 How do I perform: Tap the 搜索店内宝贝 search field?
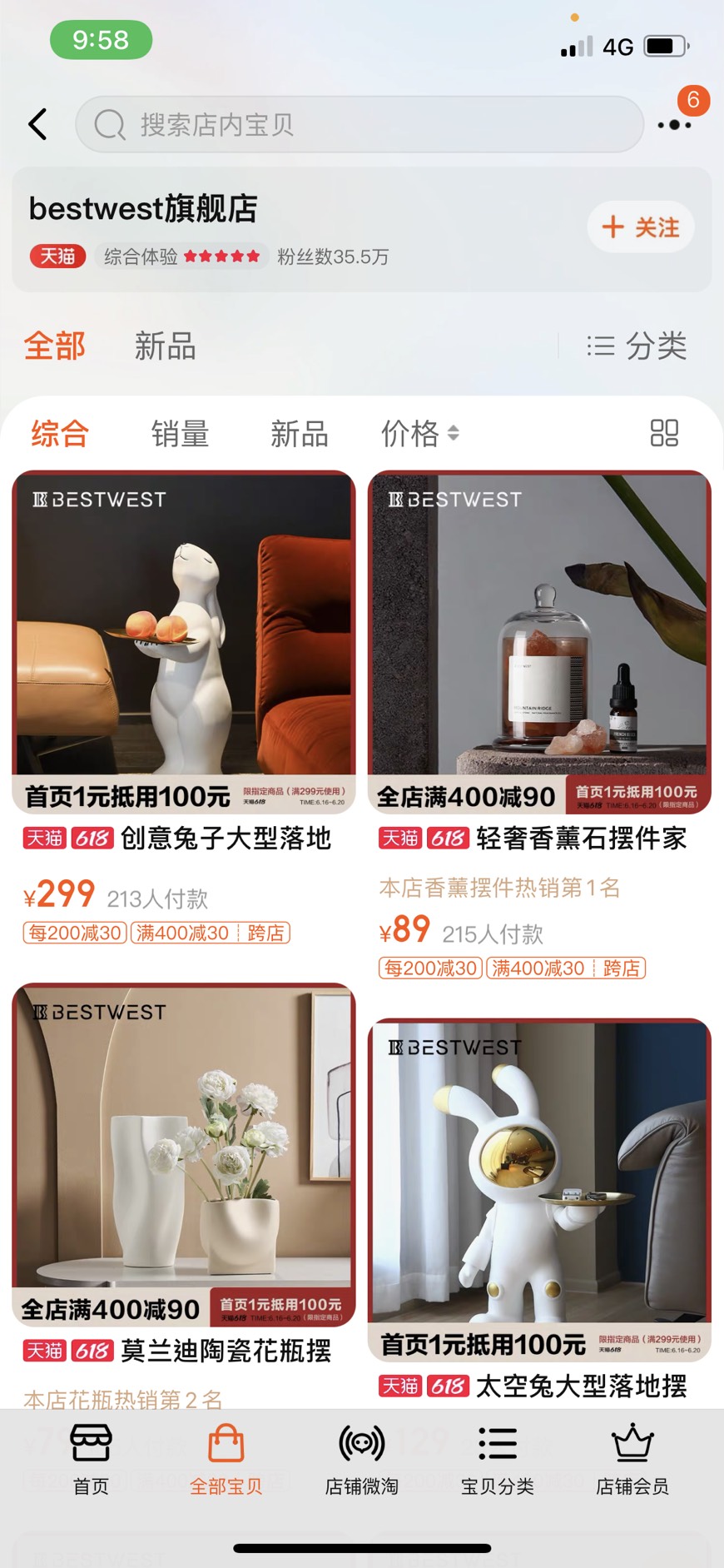360,125
